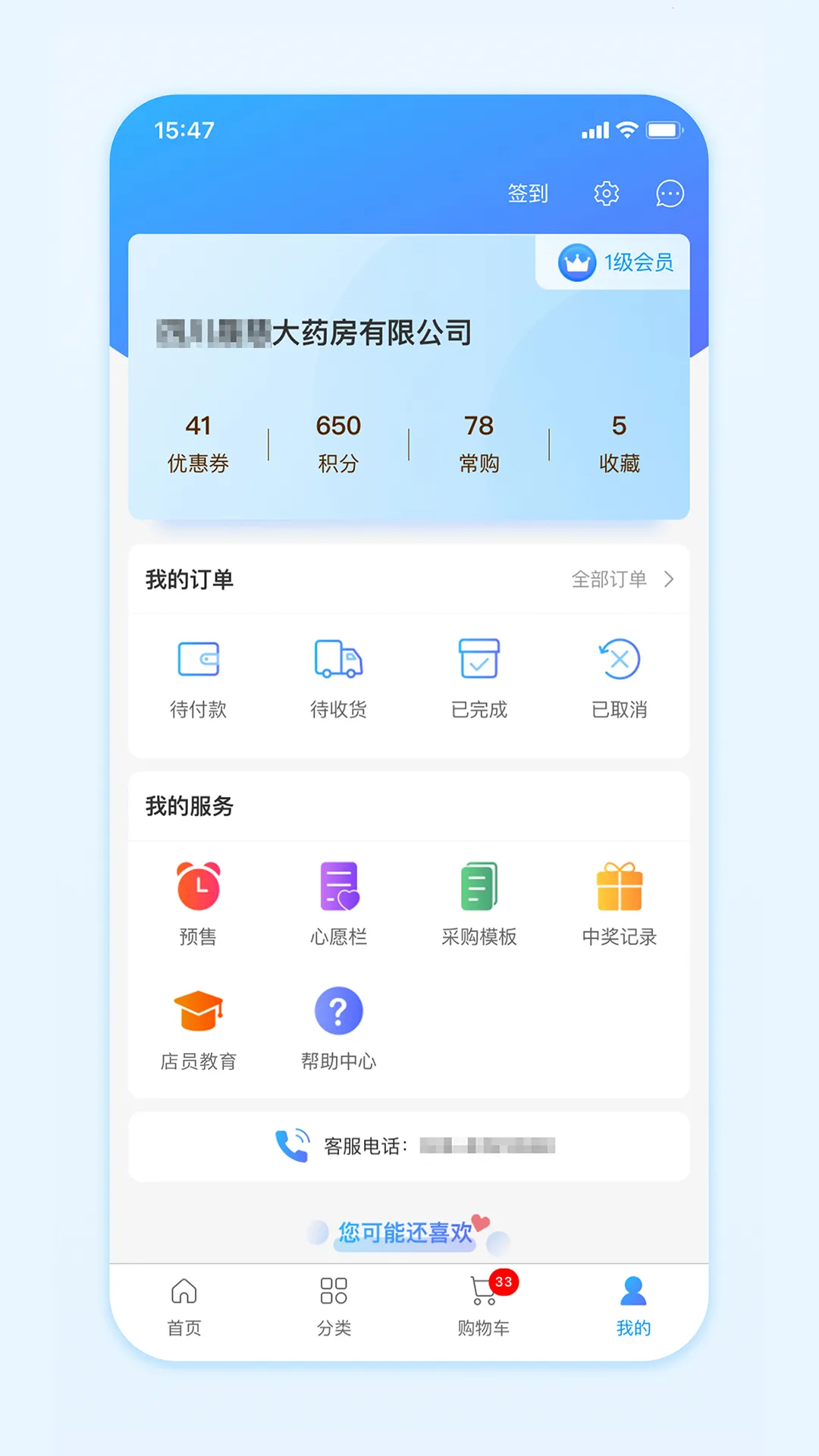Open the settings gear icon
The height and width of the screenshot is (1456, 819).
605,193
